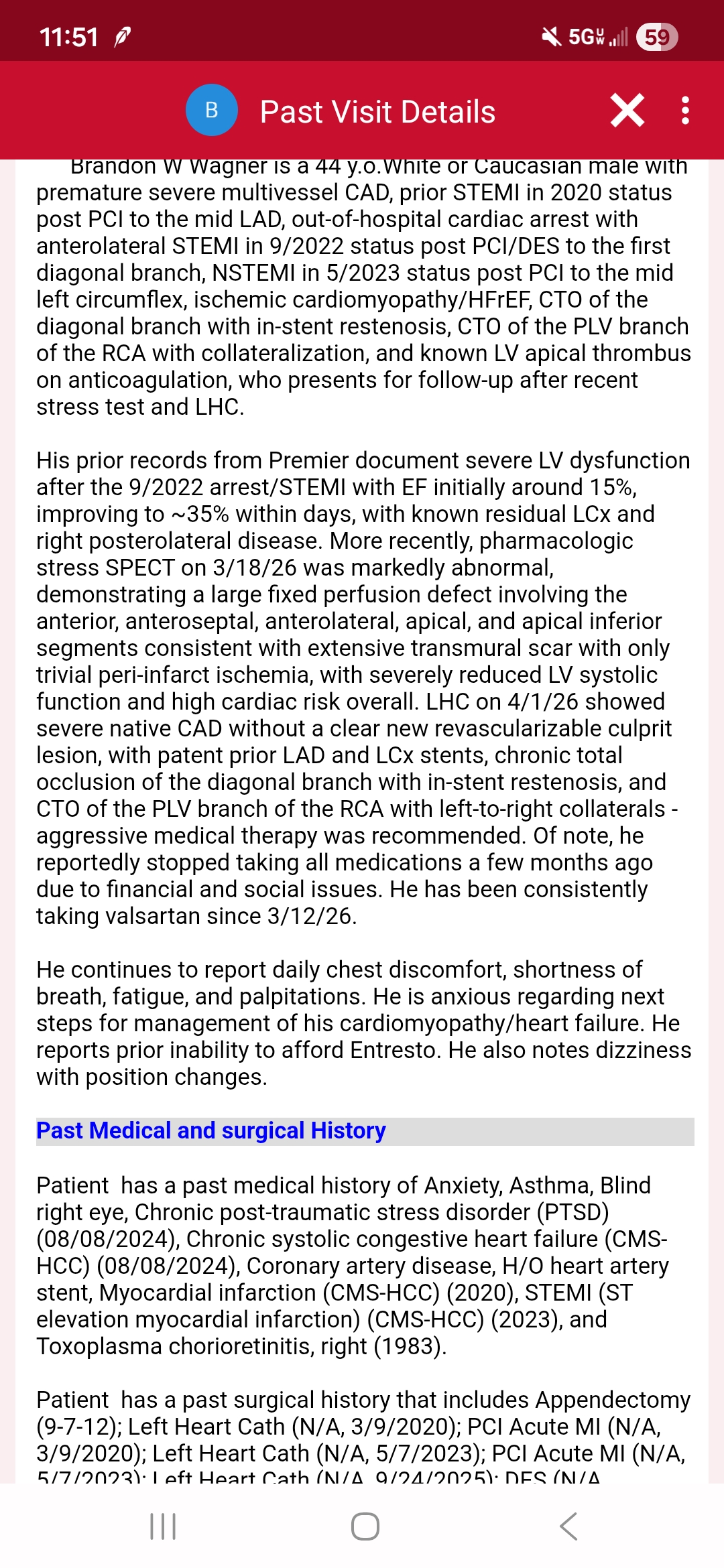Go back using the system back button
The width and height of the screenshot is (724, 1568).
coord(568,1526)
